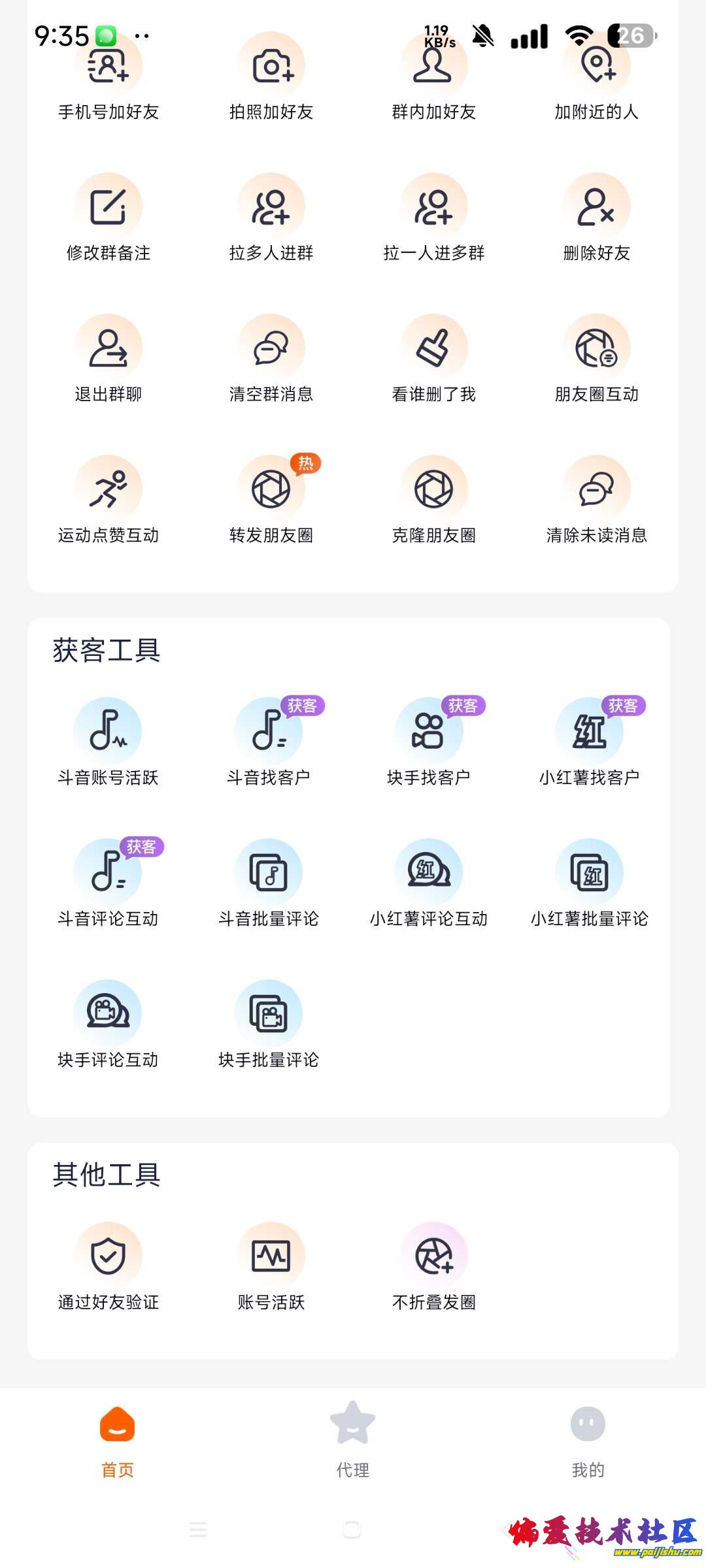Screen dimensions: 706x1568
Task: Launch 退出群聊 feature
Action: click(108, 349)
